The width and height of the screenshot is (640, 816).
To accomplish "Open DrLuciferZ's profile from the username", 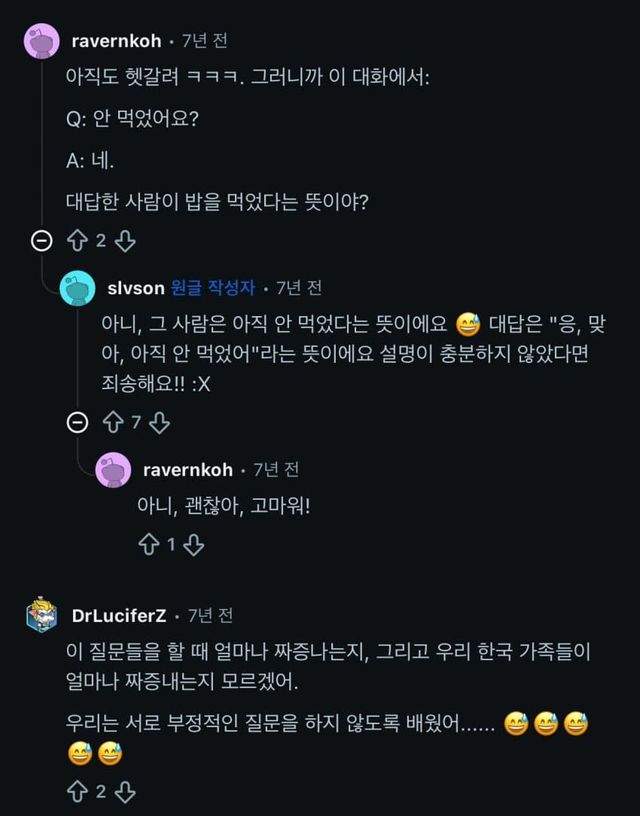I will (x=117, y=614).
